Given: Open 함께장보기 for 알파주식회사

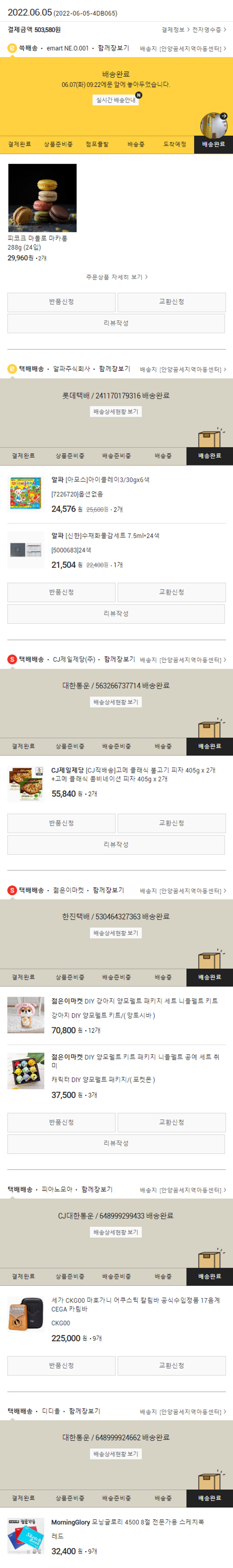Looking at the screenshot, I should coord(114,369).
